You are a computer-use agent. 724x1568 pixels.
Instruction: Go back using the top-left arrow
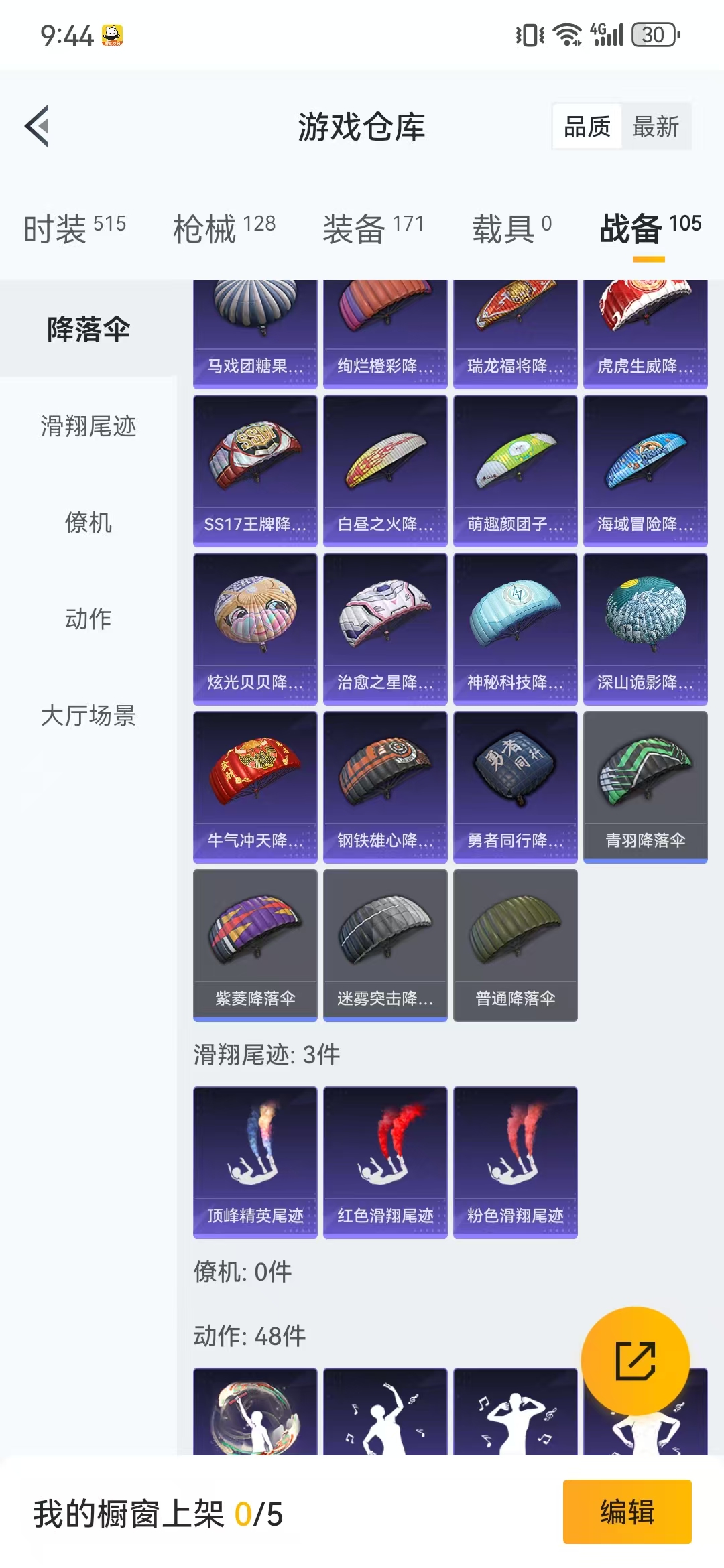click(x=38, y=126)
